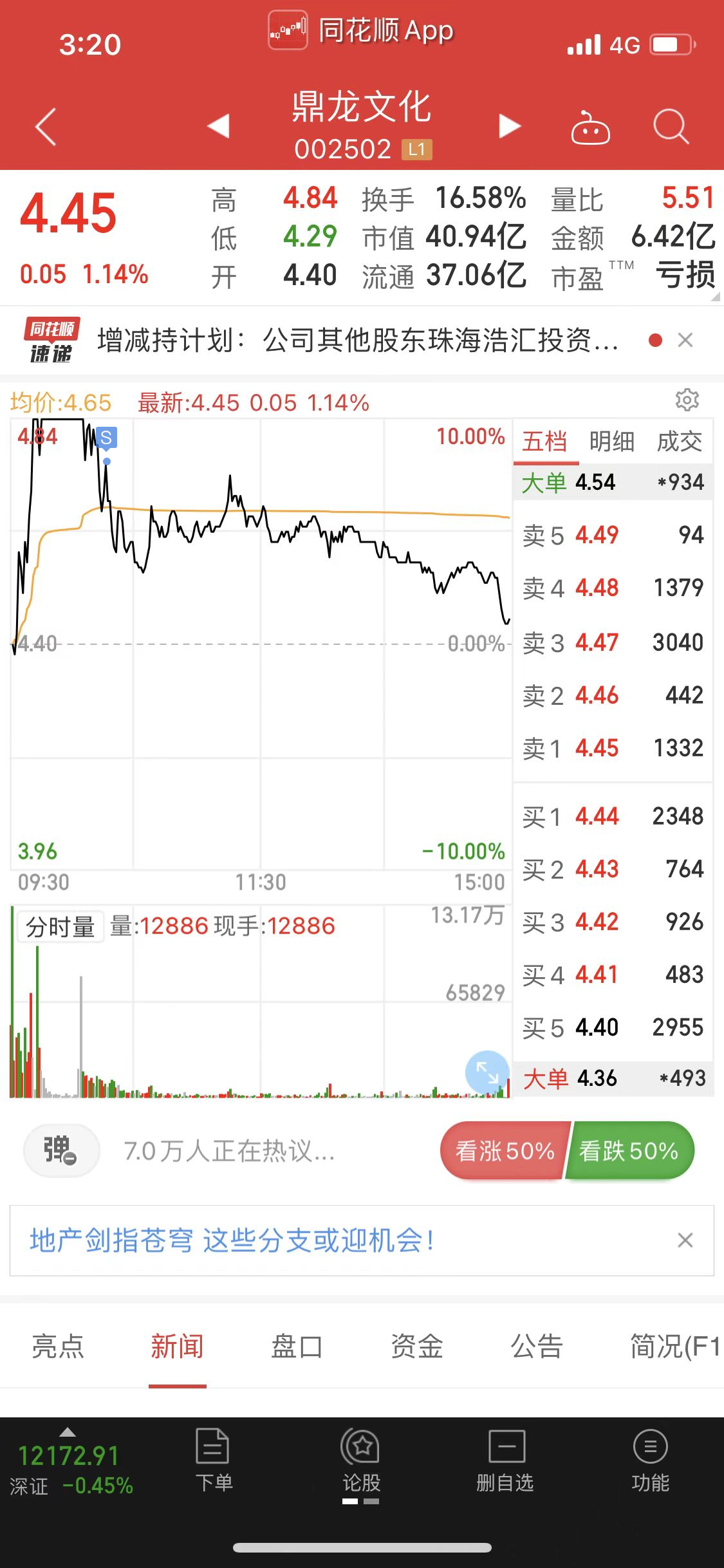Viewport: 724px width, 1568px height.
Task: Switch to the next stock
Action: [509, 126]
